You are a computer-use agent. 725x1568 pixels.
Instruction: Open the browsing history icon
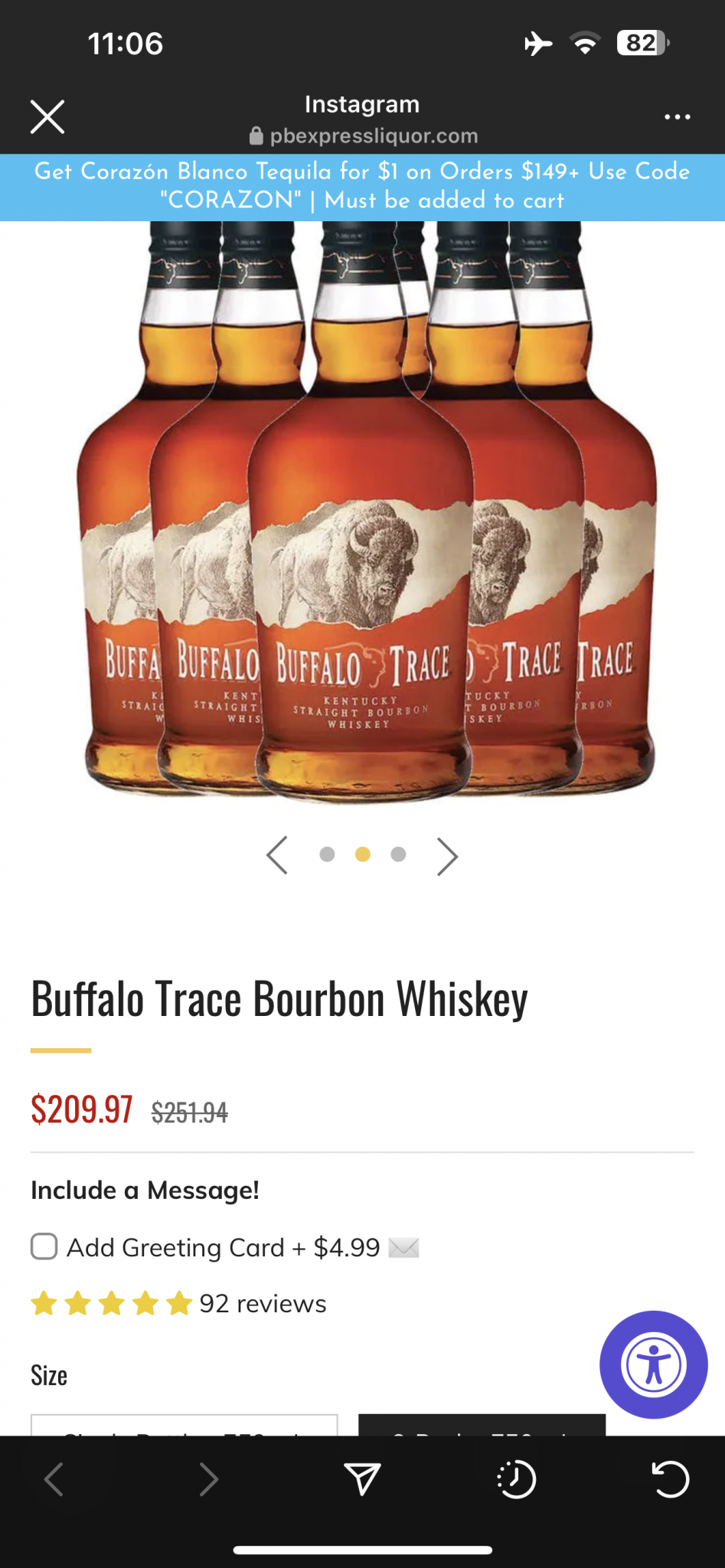coord(517,1479)
